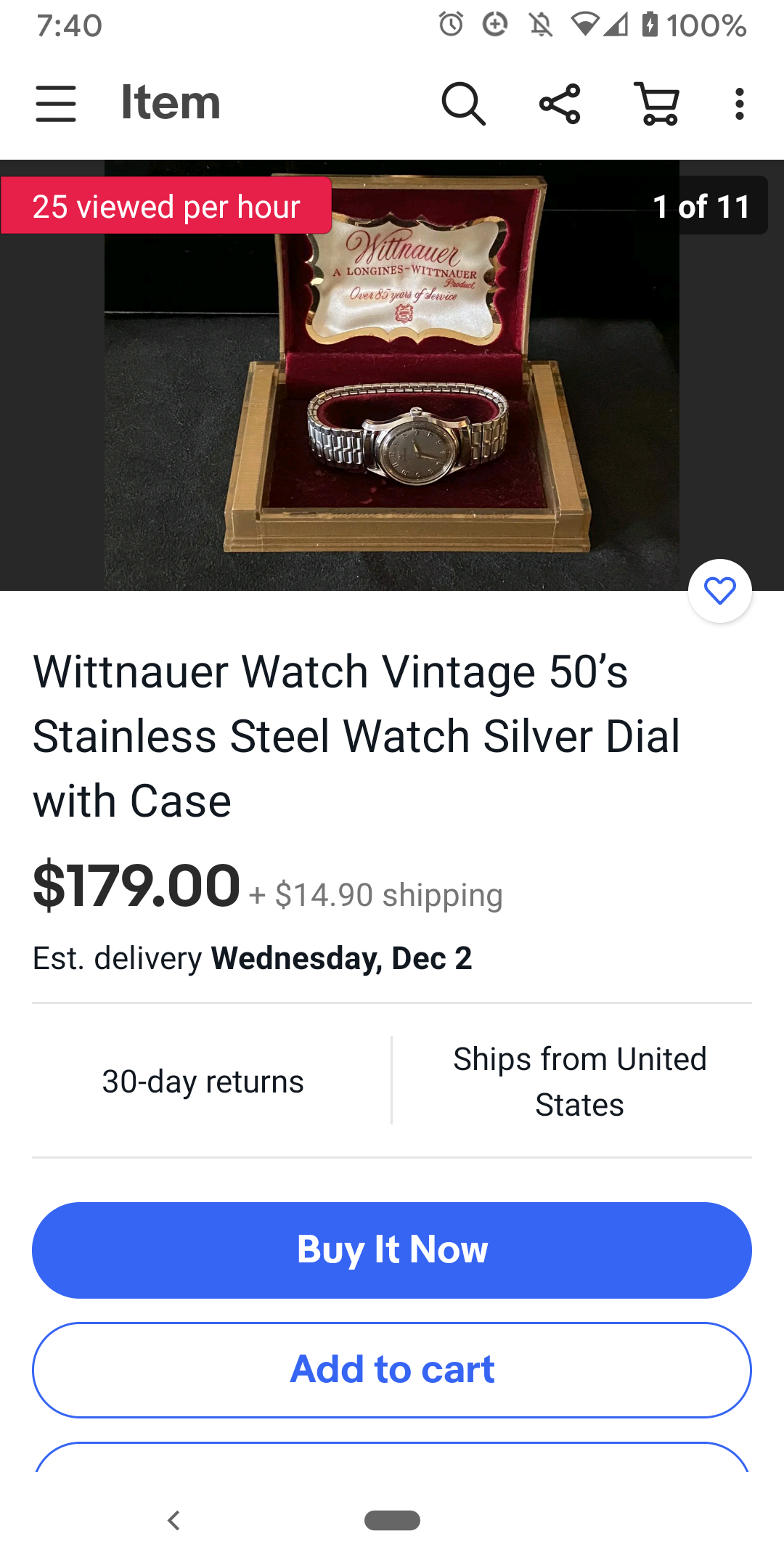Go back with system back arrow
784x1568 pixels.
point(173,1520)
